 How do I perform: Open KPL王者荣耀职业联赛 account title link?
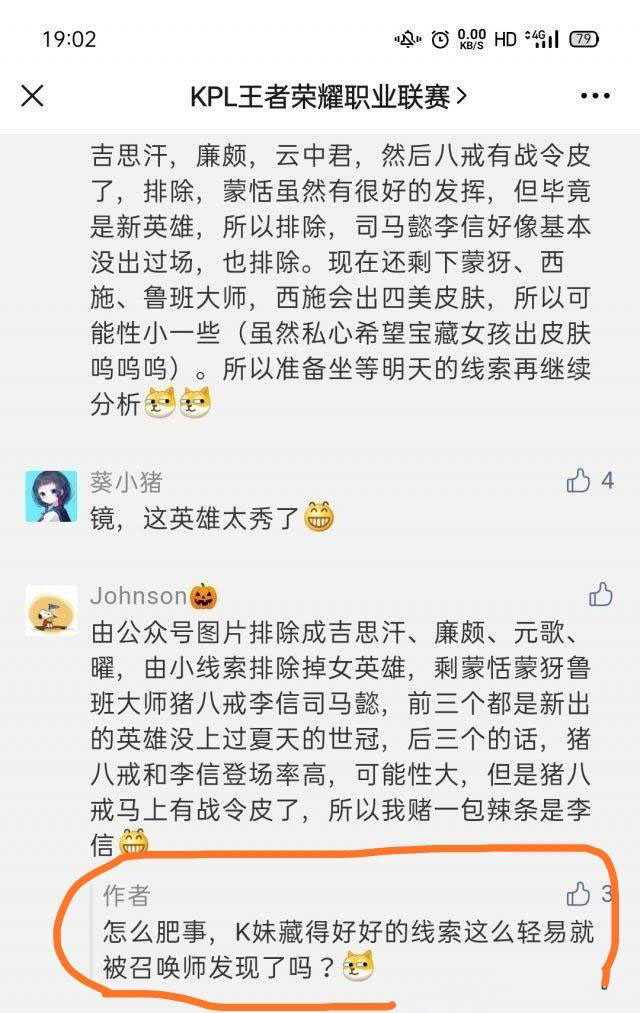pyautogui.click(x=328, y=96)
